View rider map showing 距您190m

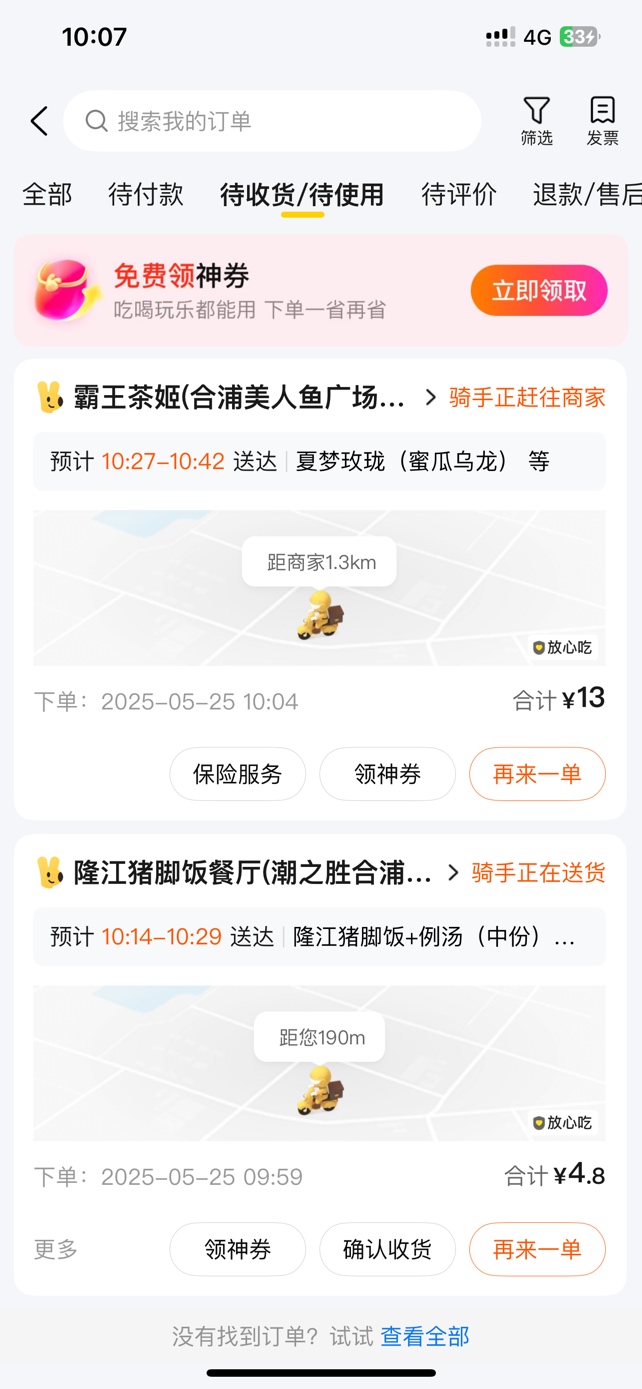pos(319,1063)
